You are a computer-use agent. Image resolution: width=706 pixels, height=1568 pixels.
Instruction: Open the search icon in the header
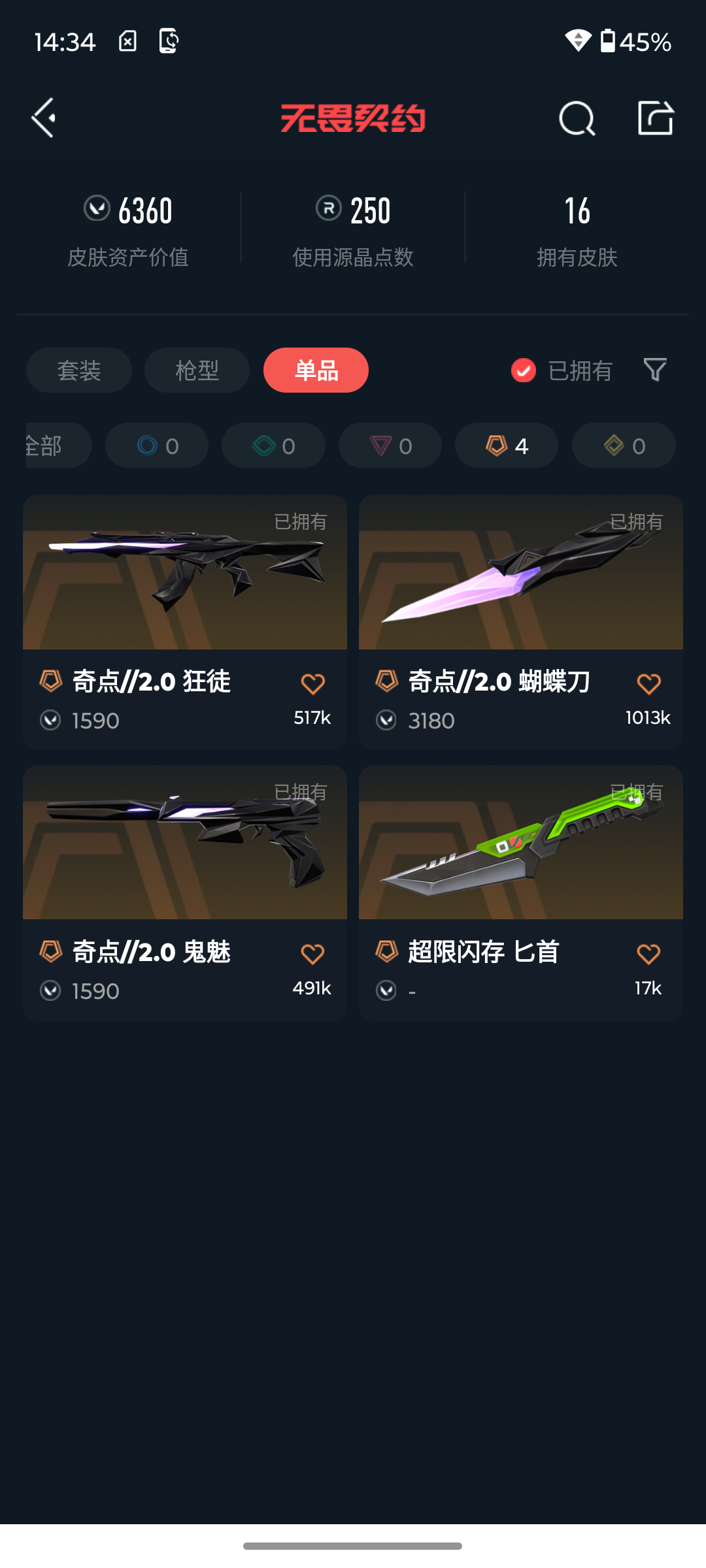pyautogui.click(x=577, y=118)
